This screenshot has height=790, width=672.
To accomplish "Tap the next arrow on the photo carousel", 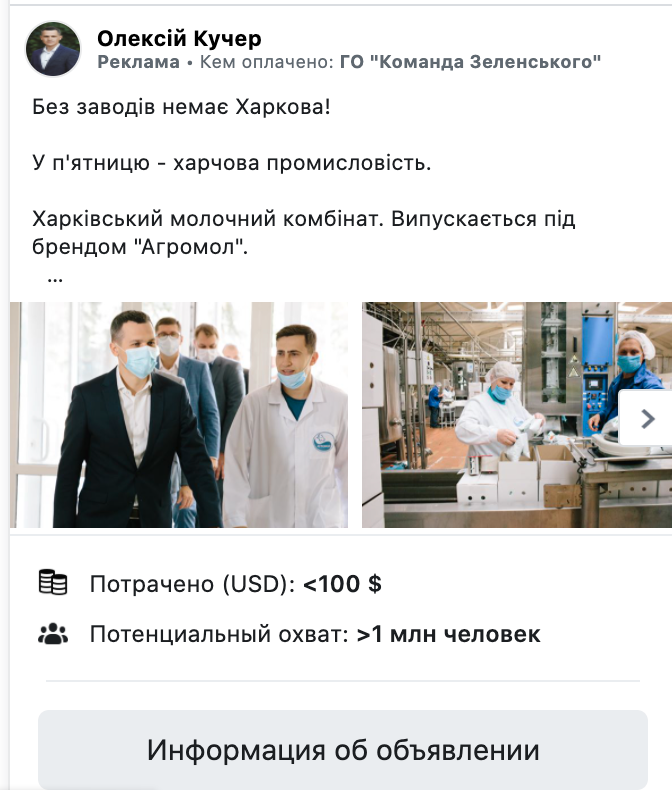I will click(646, 417).
